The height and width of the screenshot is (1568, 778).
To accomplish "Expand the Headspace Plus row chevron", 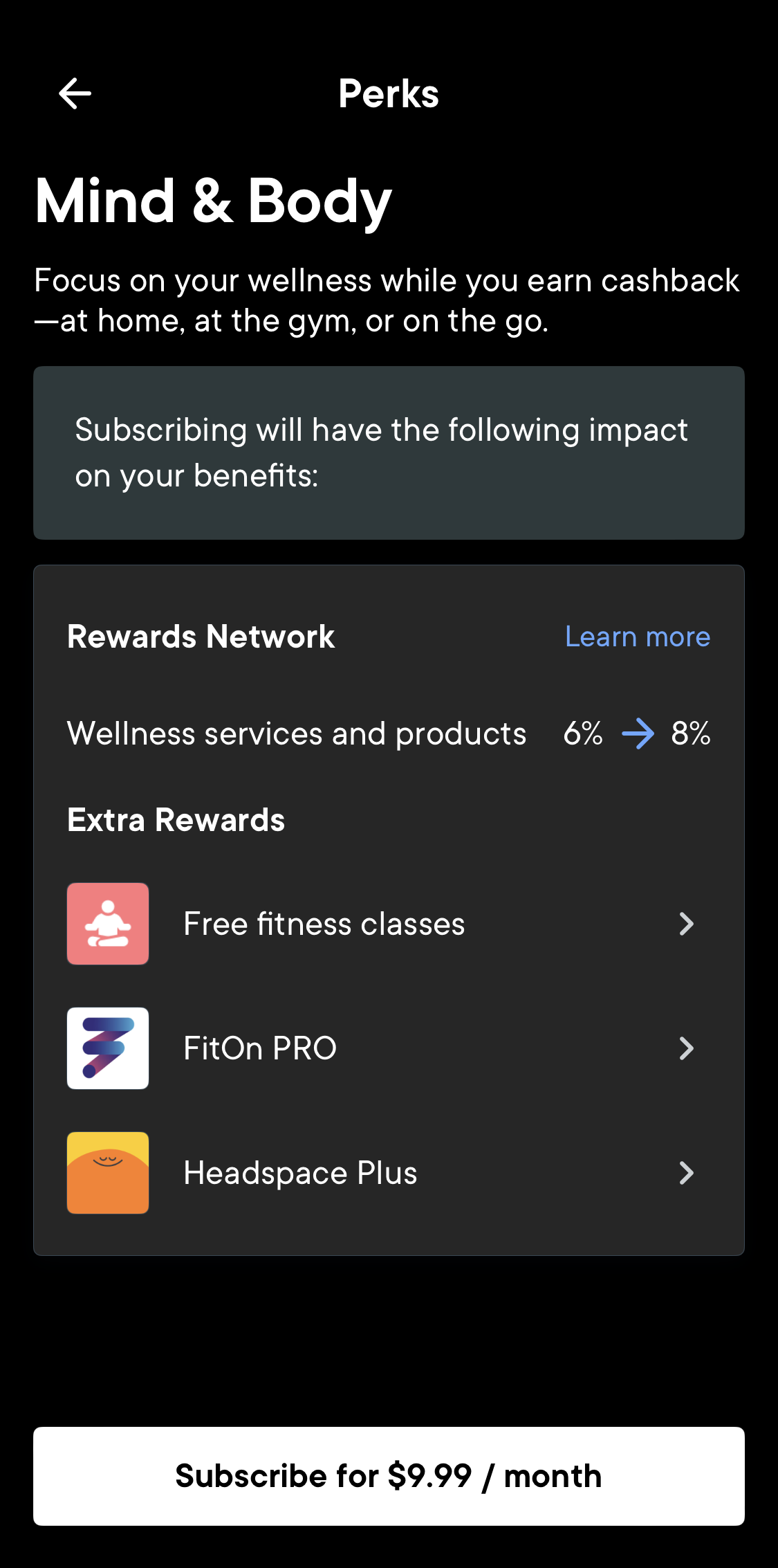I will (686, 1173).
